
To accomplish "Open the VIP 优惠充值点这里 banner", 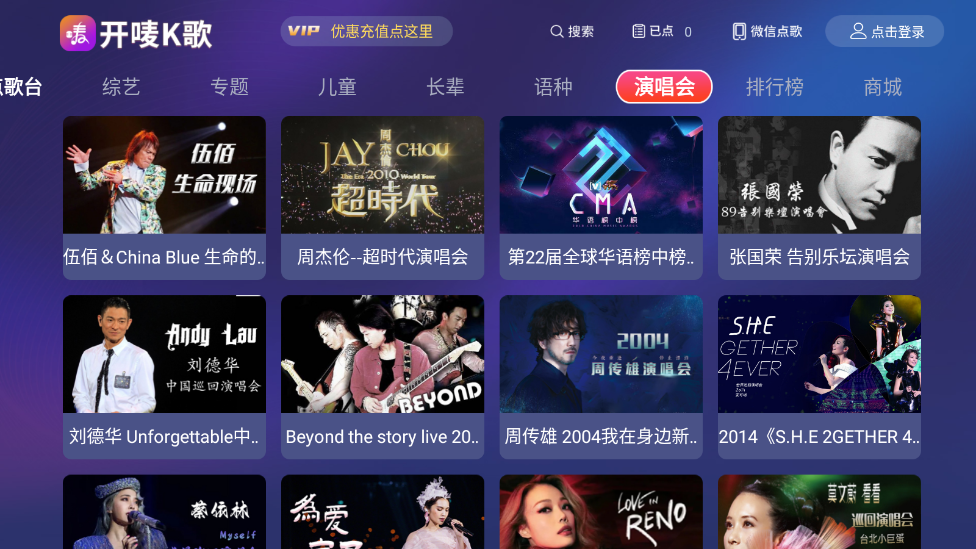I will (366, 31).
